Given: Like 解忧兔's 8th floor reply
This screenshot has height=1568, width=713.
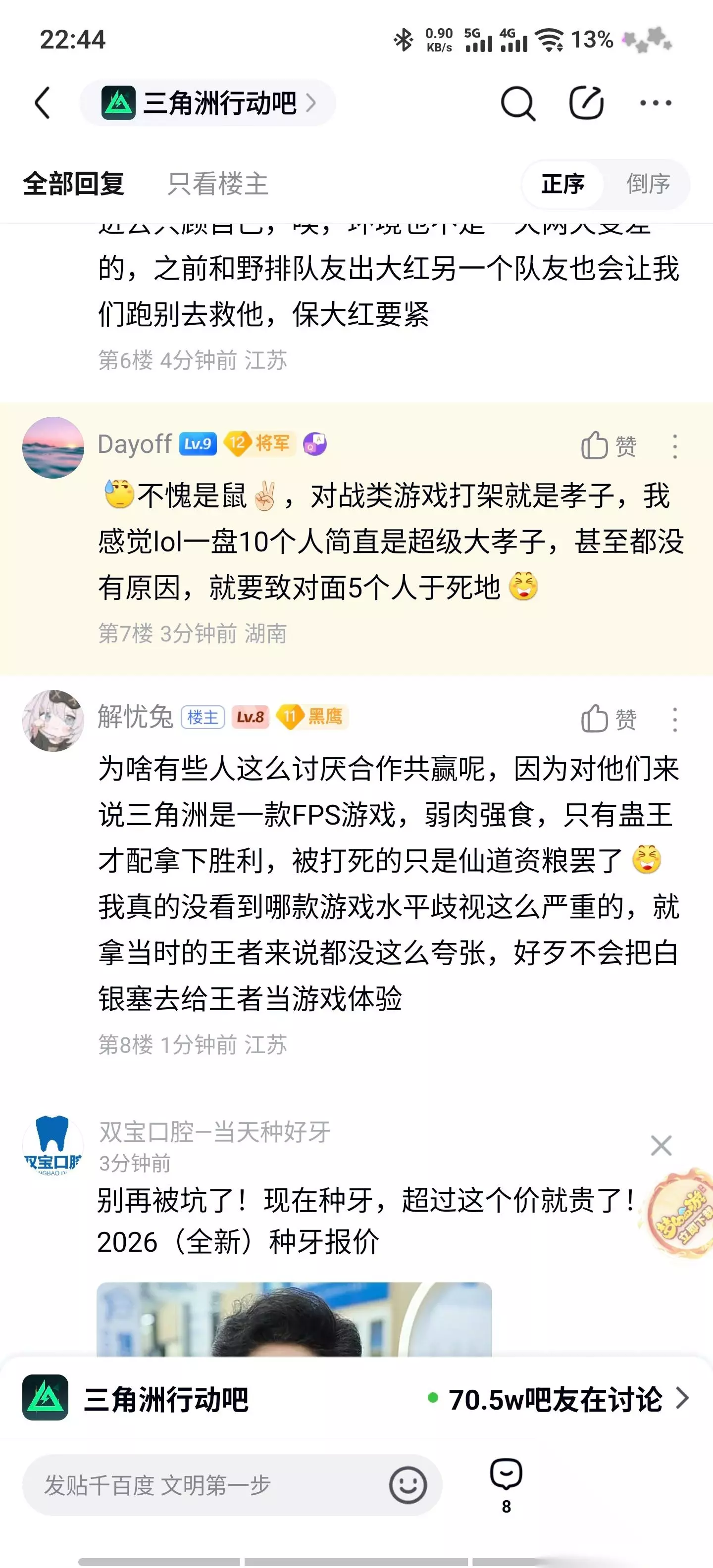Looking at the screenshot, I should [609, 719].
